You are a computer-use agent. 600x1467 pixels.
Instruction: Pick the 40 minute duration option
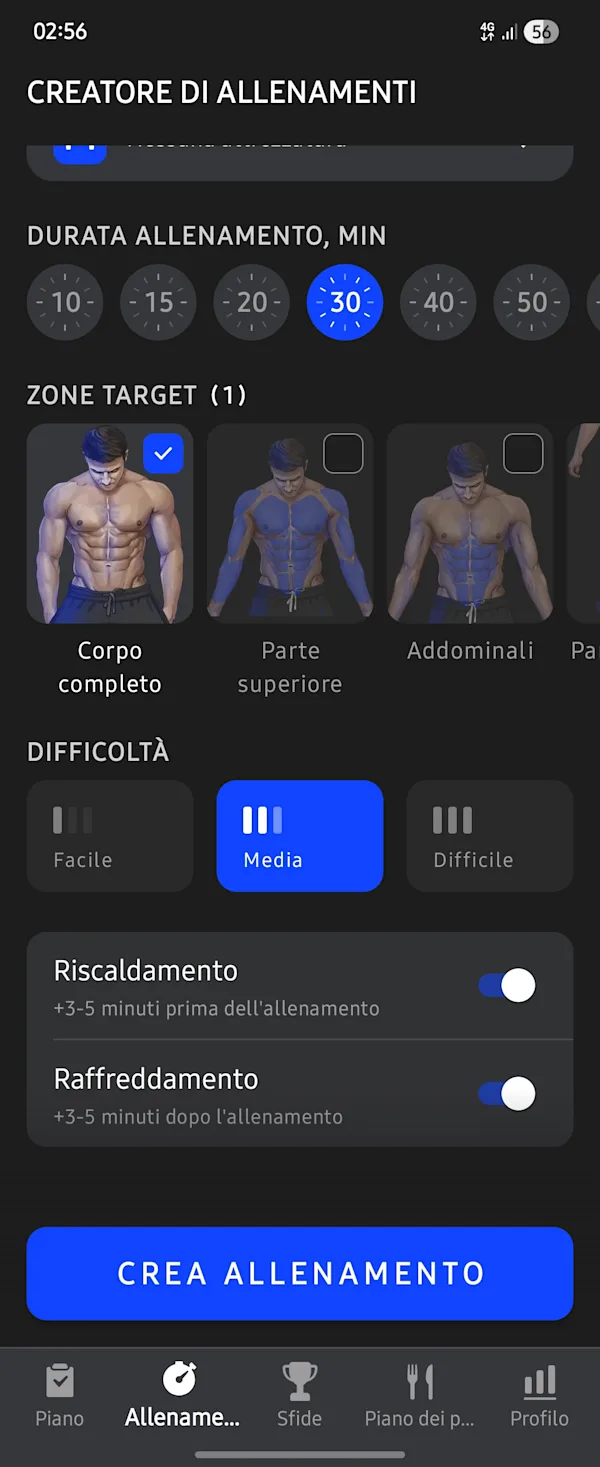[x=439, y=302]
